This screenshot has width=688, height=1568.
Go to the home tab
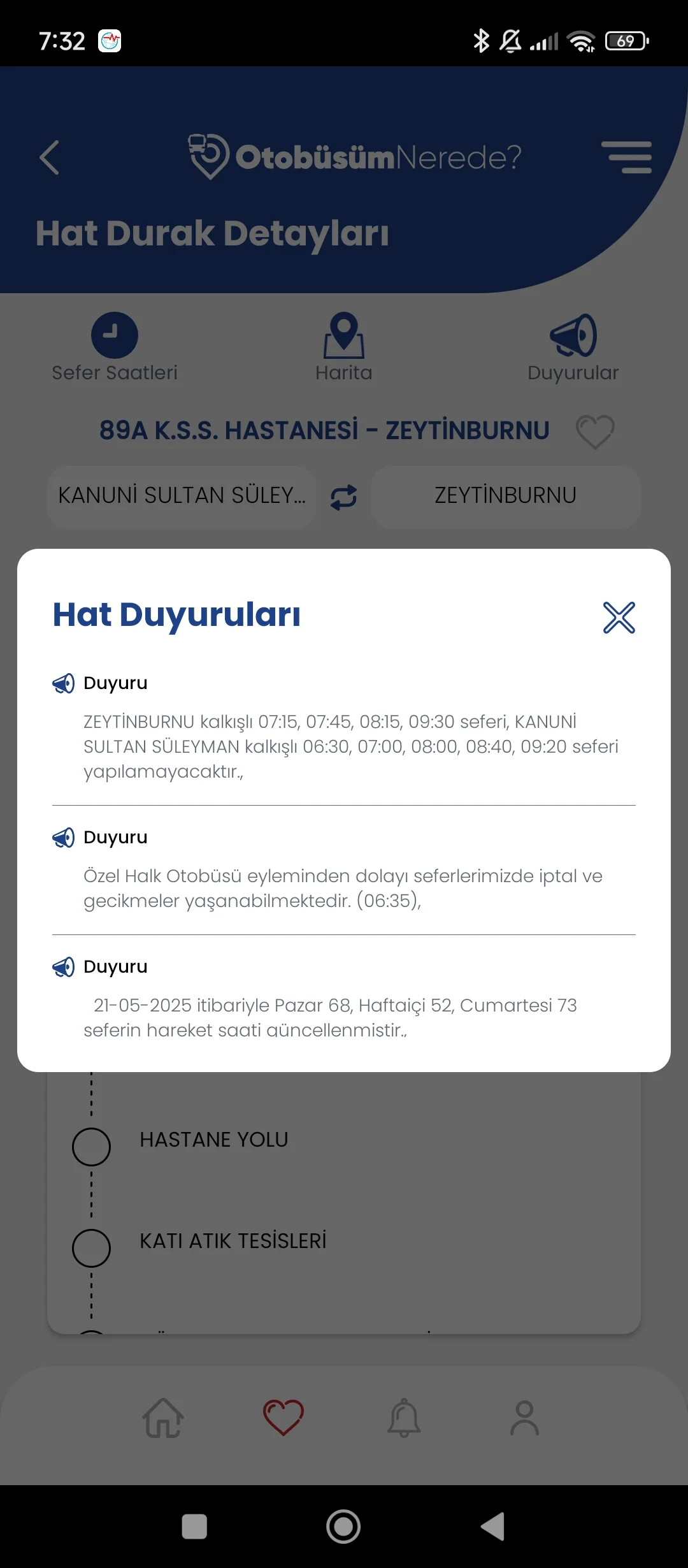pyautogui.click(x=163, y=1418)
